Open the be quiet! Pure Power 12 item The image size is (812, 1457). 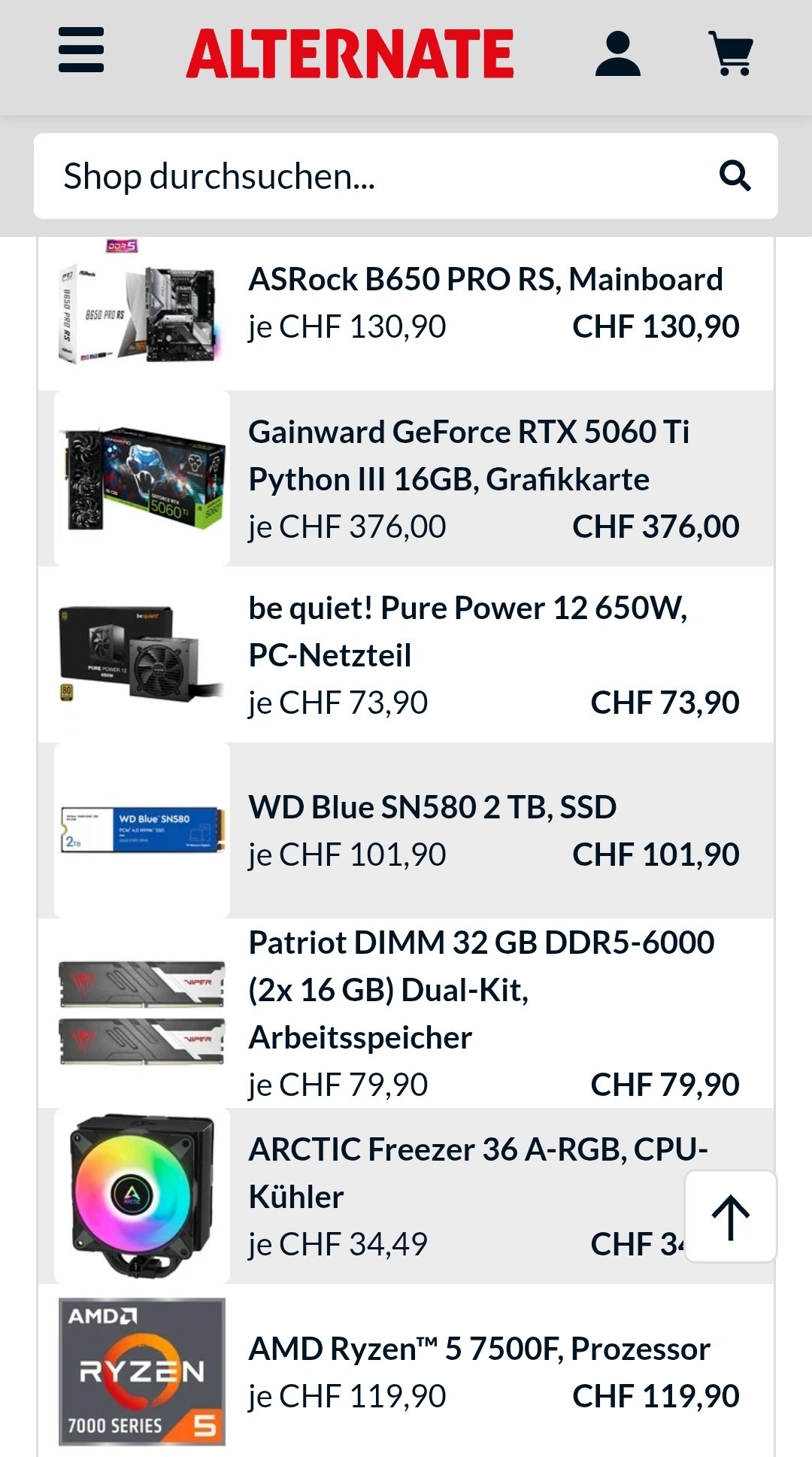tap(468, 631)
